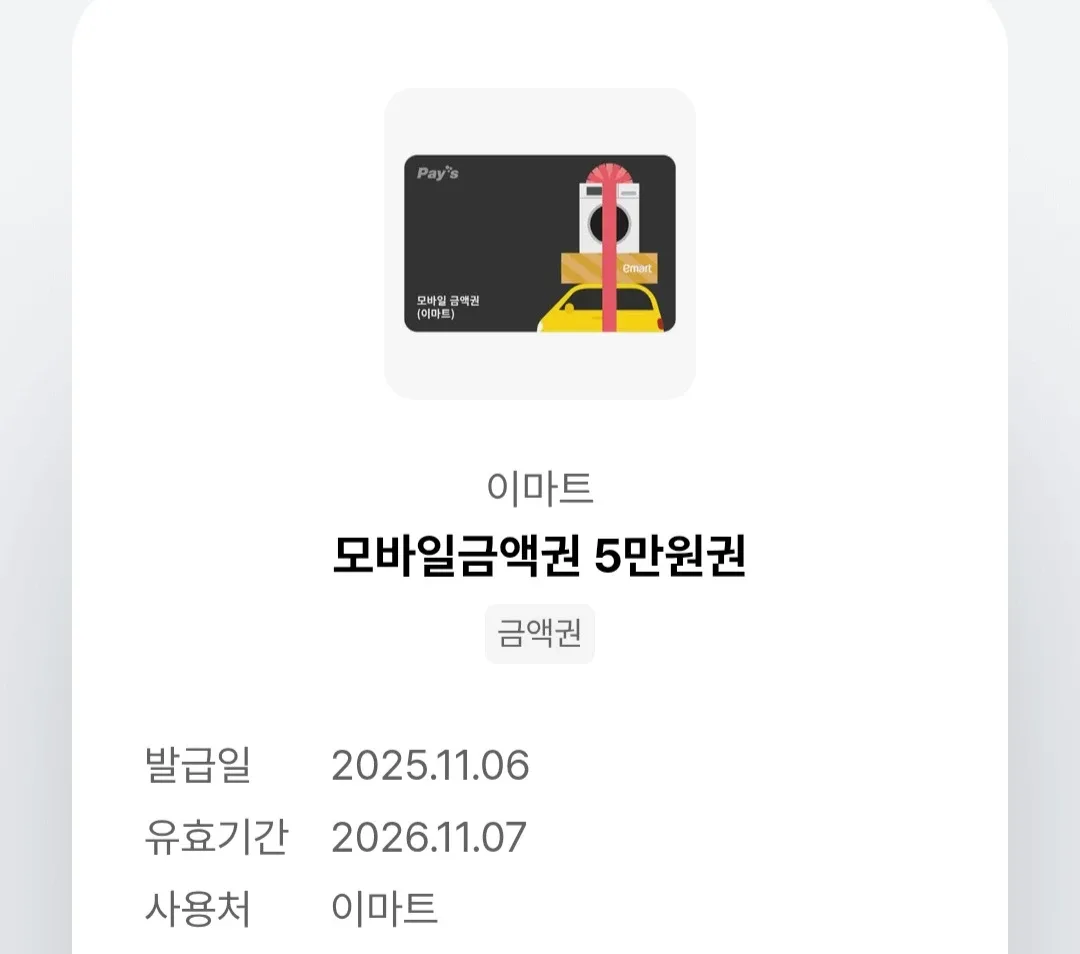The image size is (1080, 954).
Task: Open the 이마트 모바일 금액권 card image
Action: point(539,243)
